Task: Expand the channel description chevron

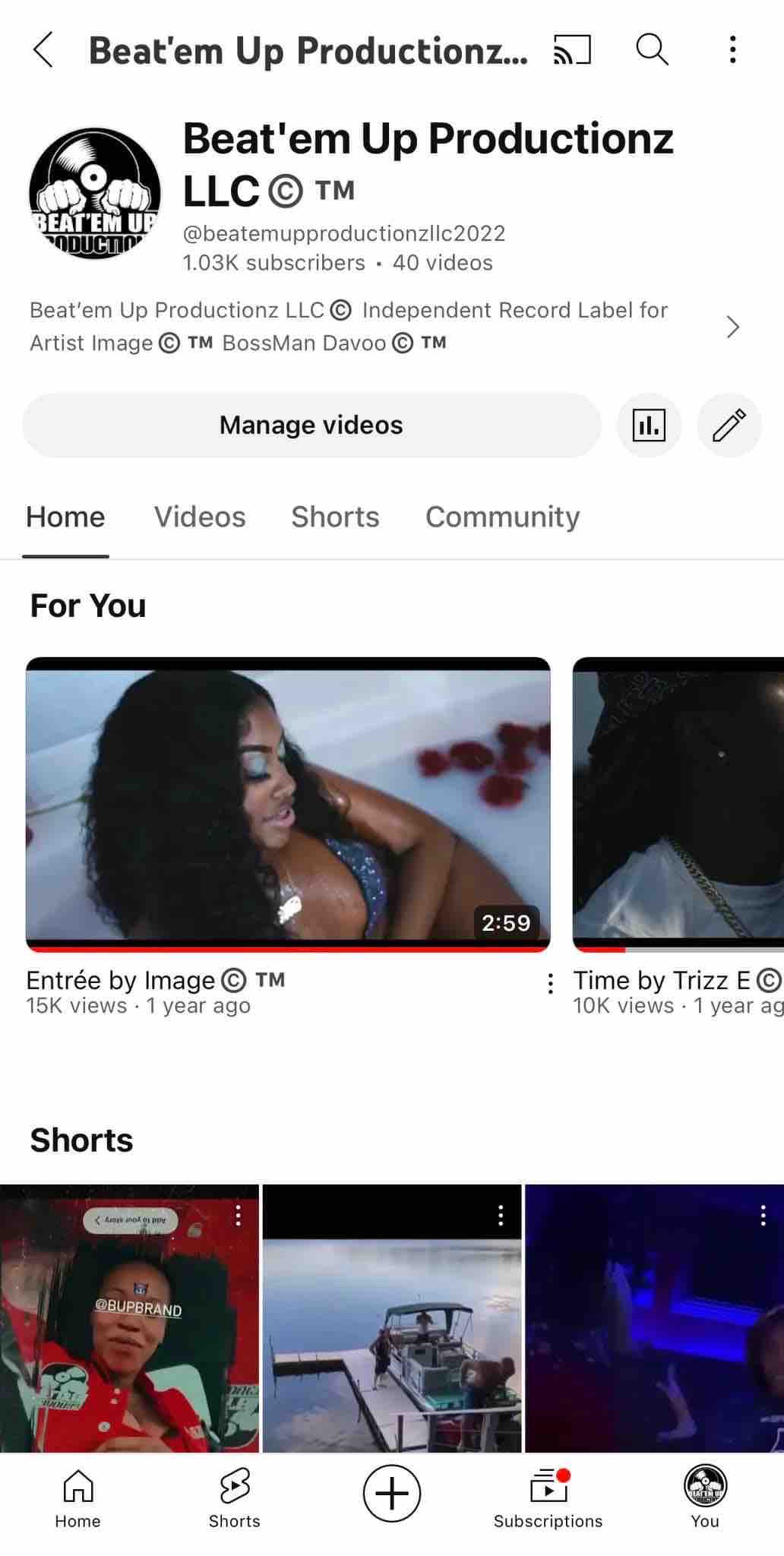Action: [x=732, y=327]
